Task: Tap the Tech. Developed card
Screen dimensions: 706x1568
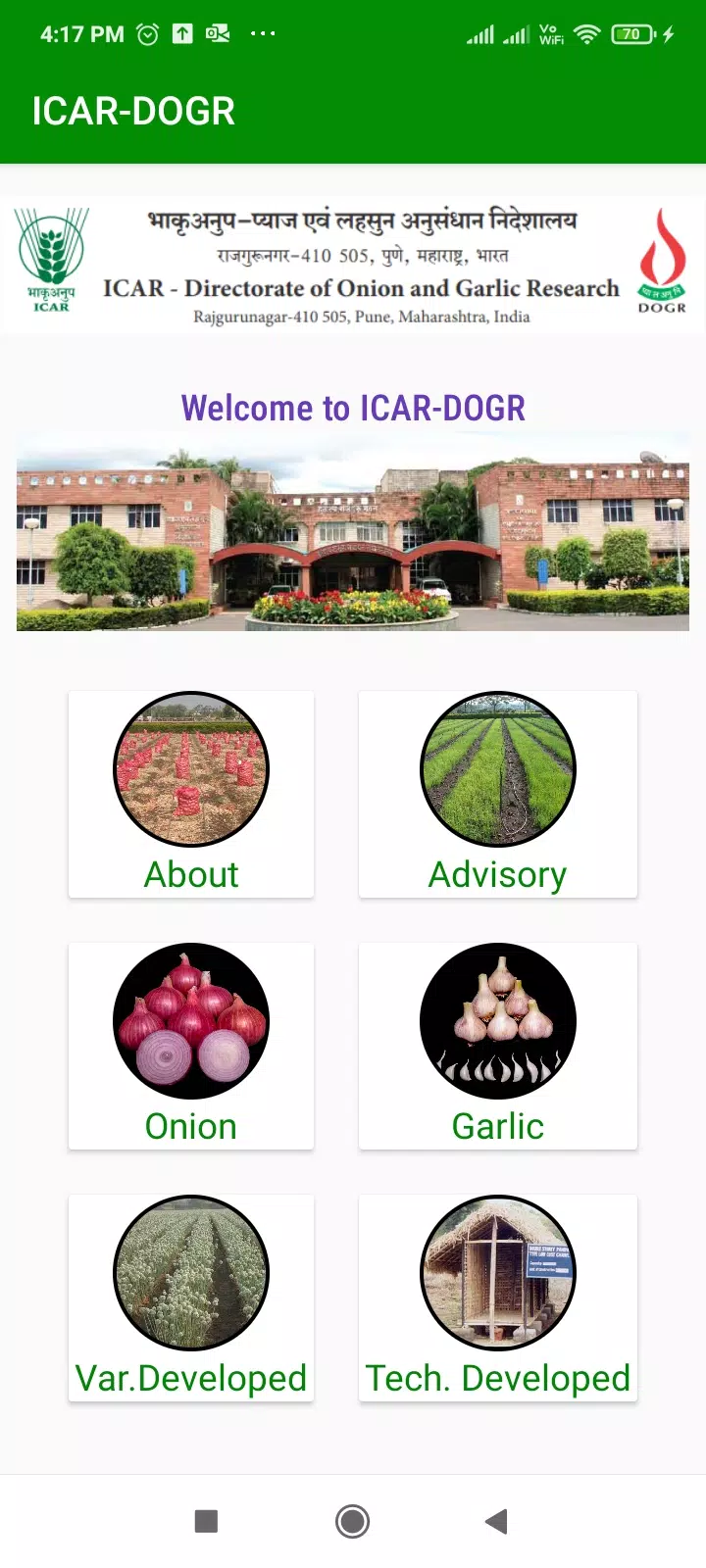Action: (x=498, y=1298)
